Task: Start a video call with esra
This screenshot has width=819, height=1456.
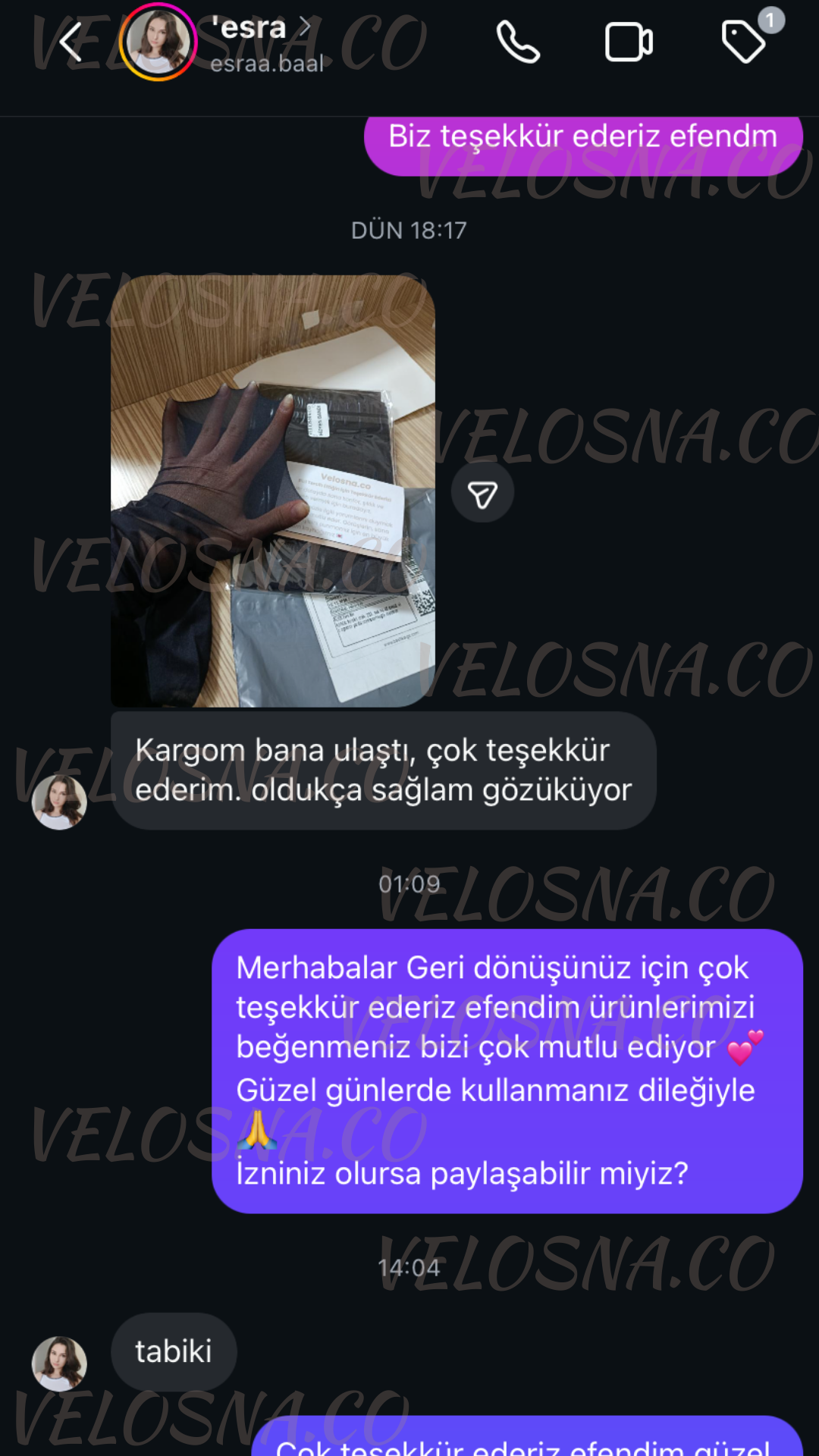Action: pyautogui.click(x=629, y=42)
